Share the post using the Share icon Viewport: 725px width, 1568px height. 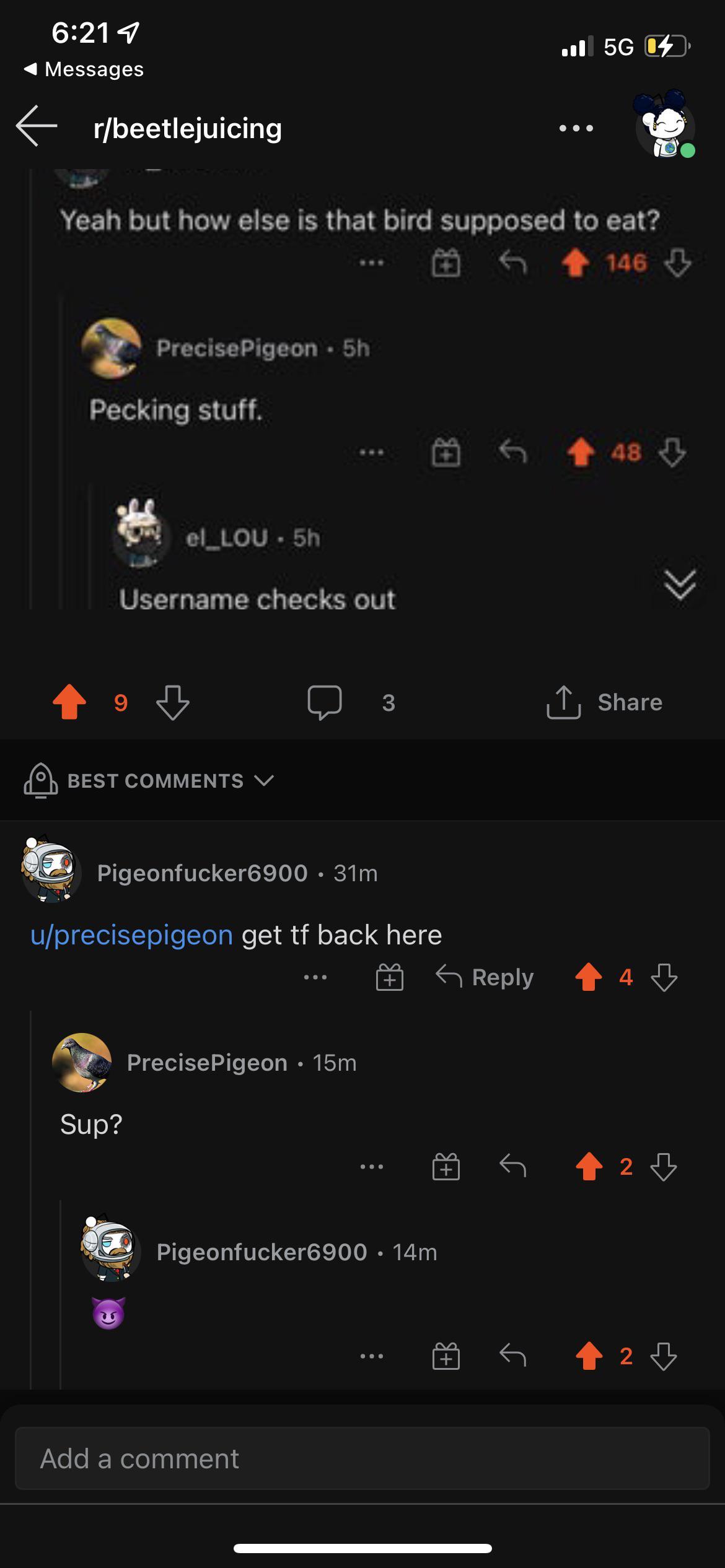click(x=610, y=702)
